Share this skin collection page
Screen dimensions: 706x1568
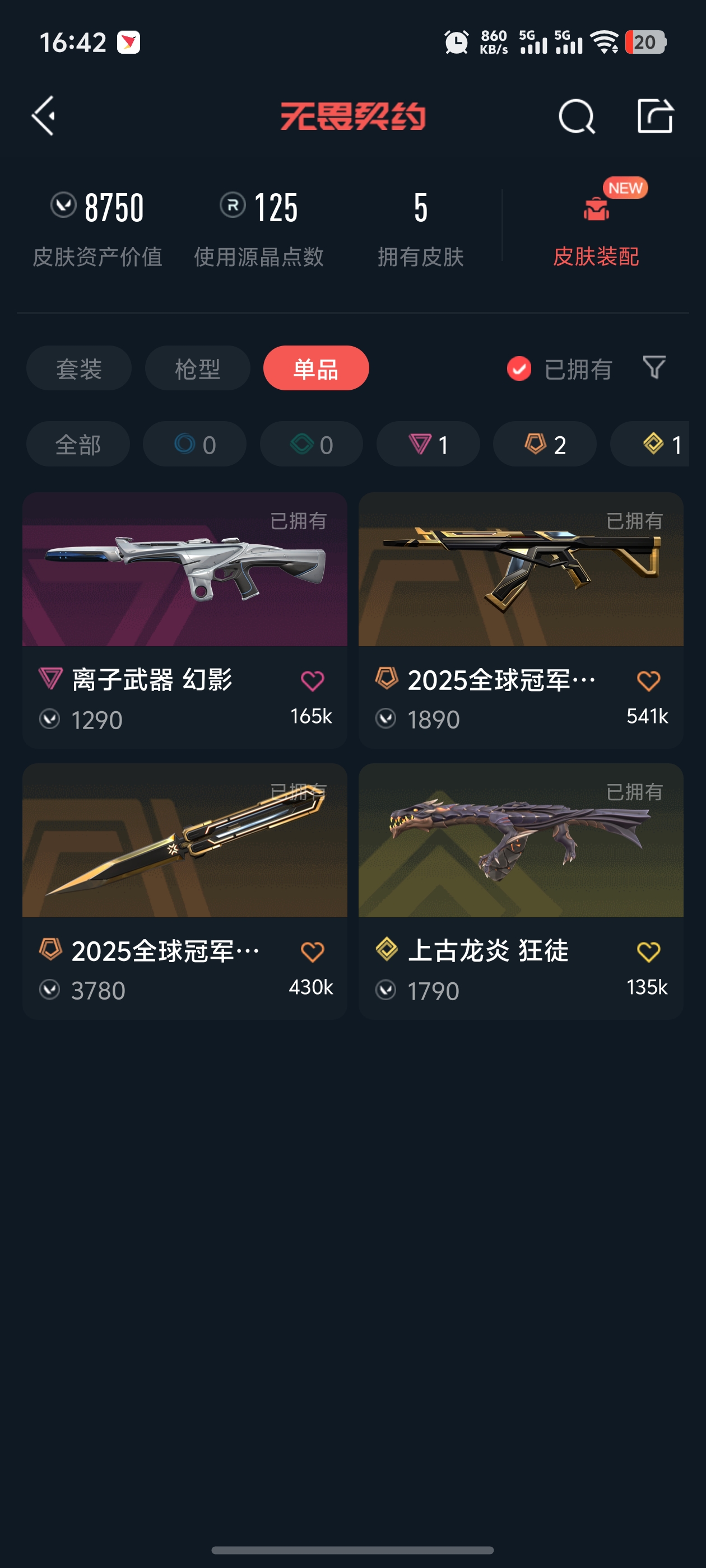coord(655,116)
